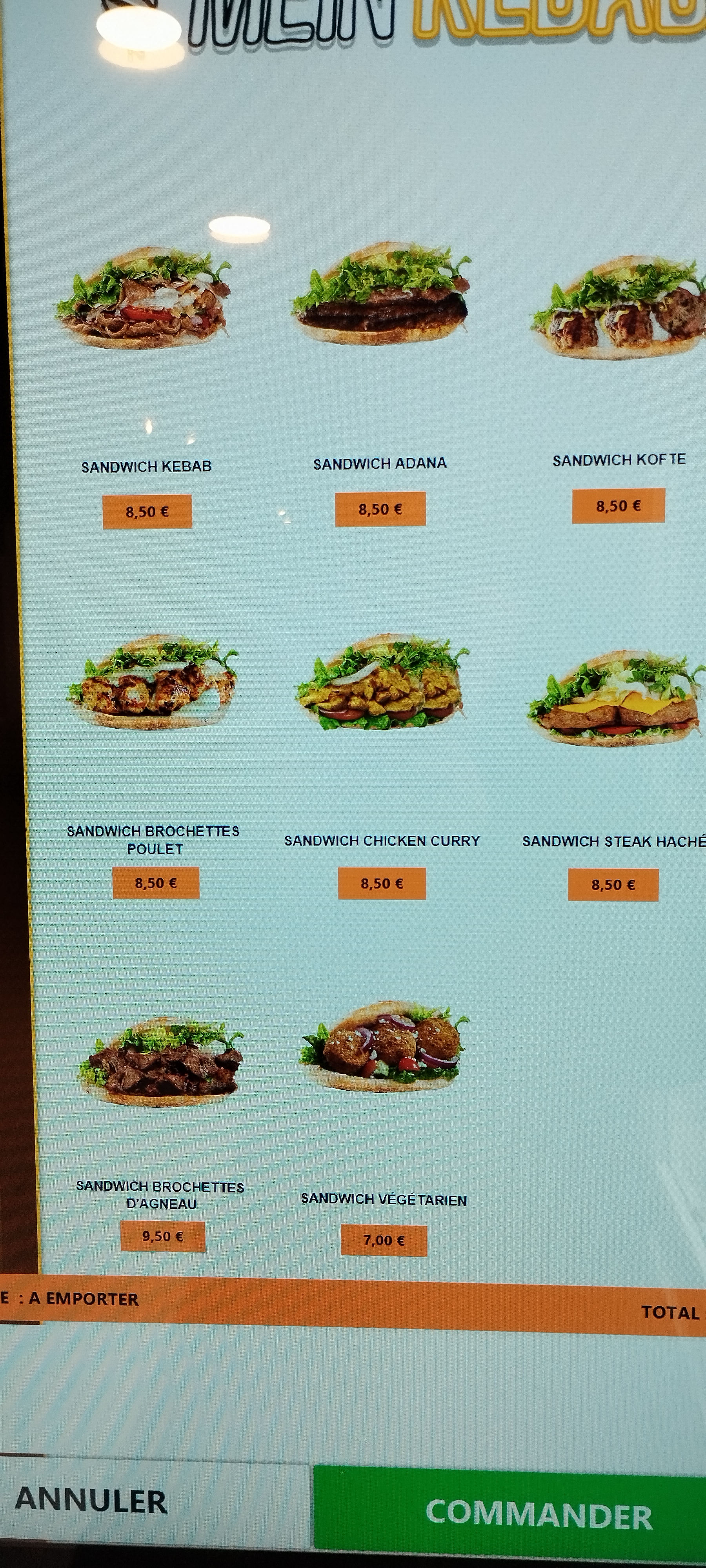Add Sandwich Brochettes Poulet to order
This screenshot has height=1568, width=706.
pyautogui.click(x=153, y=682)
